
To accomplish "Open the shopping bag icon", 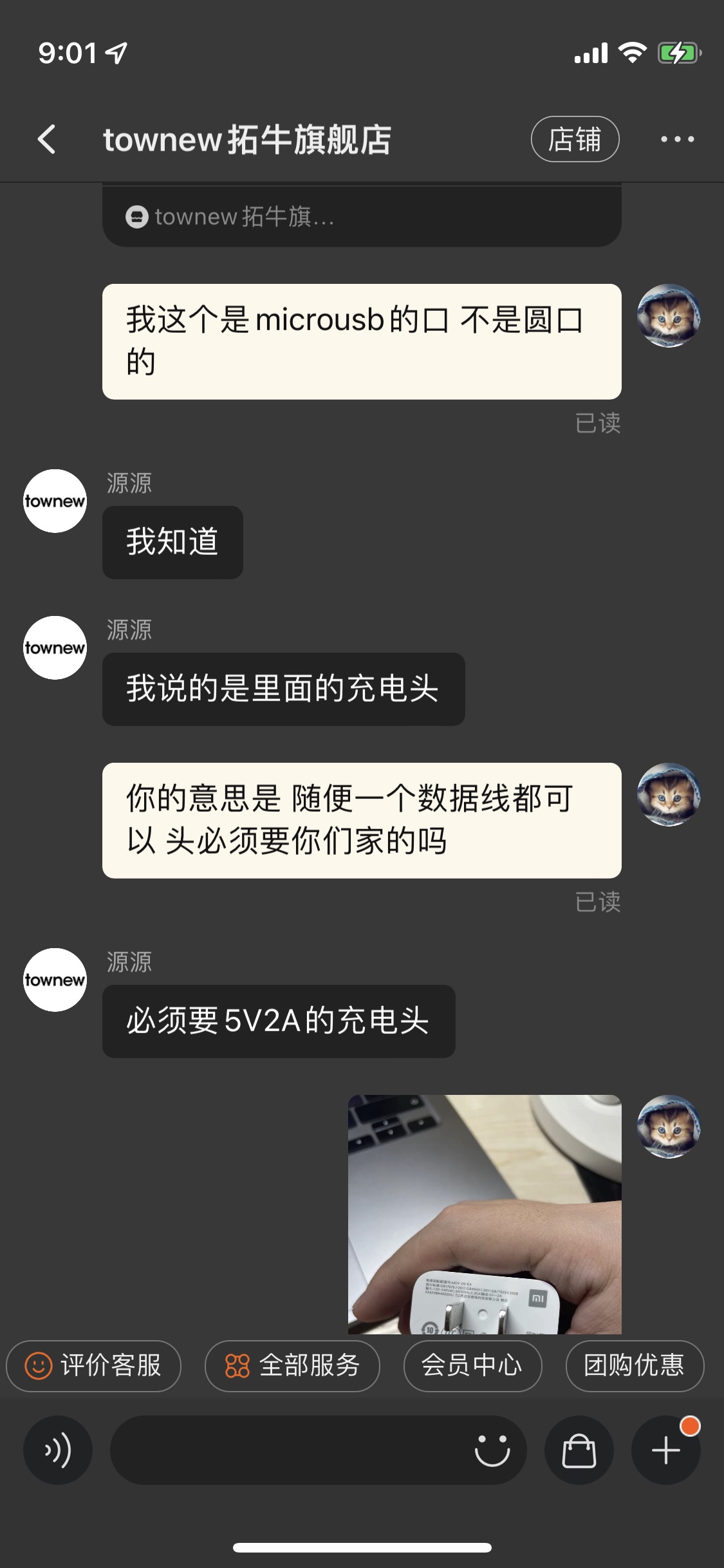I will (x=579, y=1450).
